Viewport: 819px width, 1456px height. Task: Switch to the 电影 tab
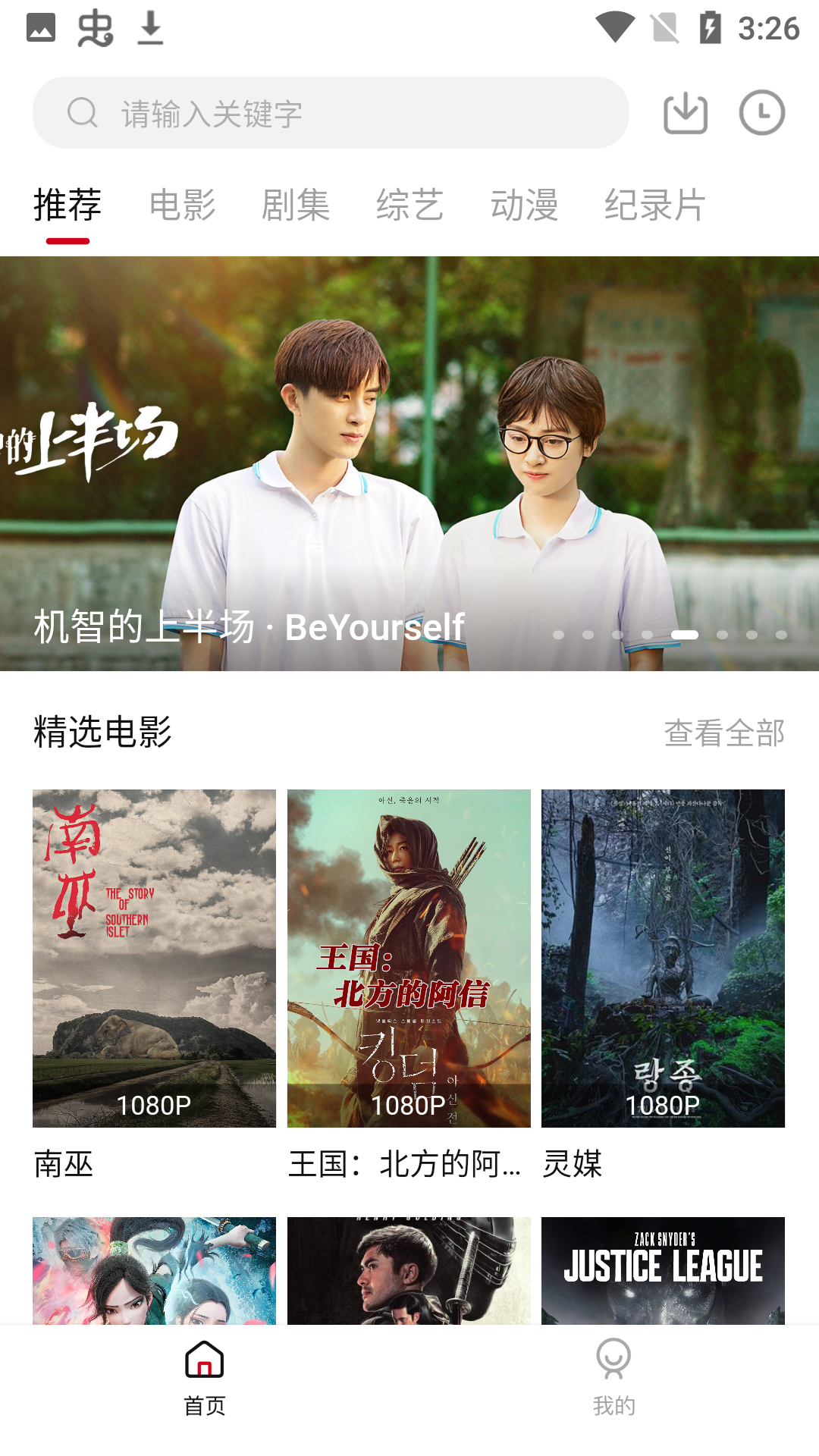[x=182, y=206]
